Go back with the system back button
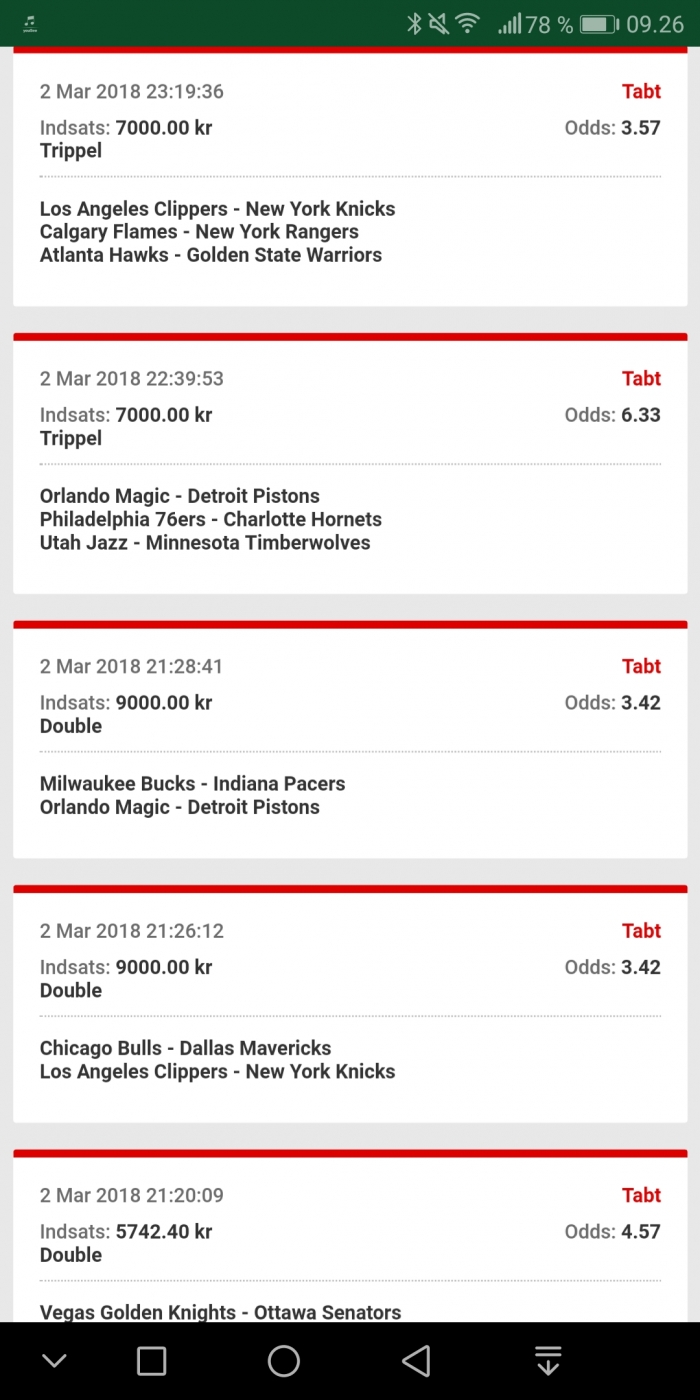Image resolution: width=700 pixels, height=1400 pixels. [x=415, y=1361]
